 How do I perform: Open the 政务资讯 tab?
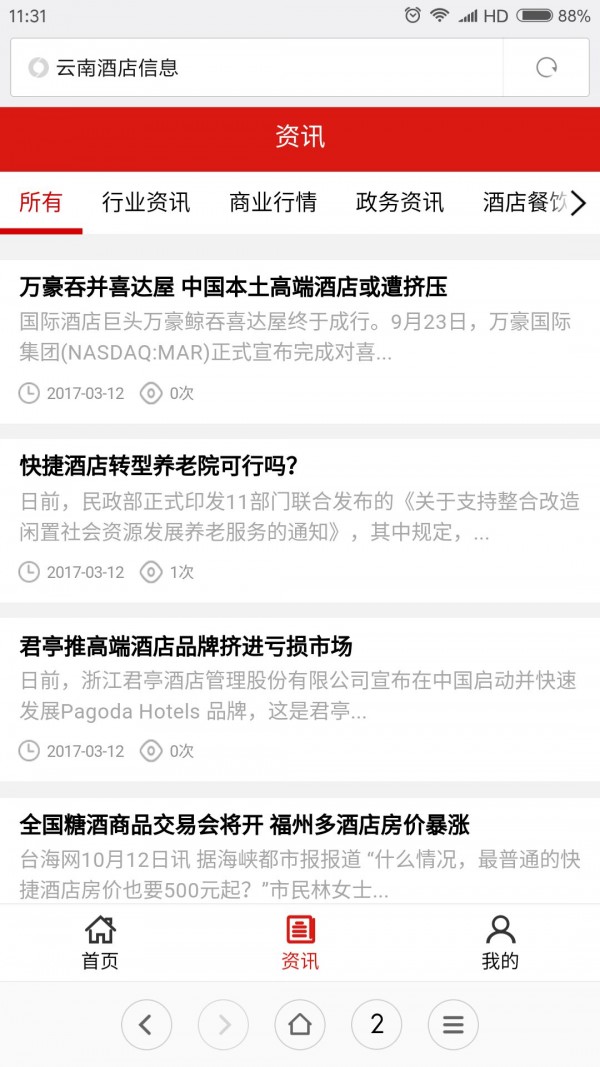400,202
